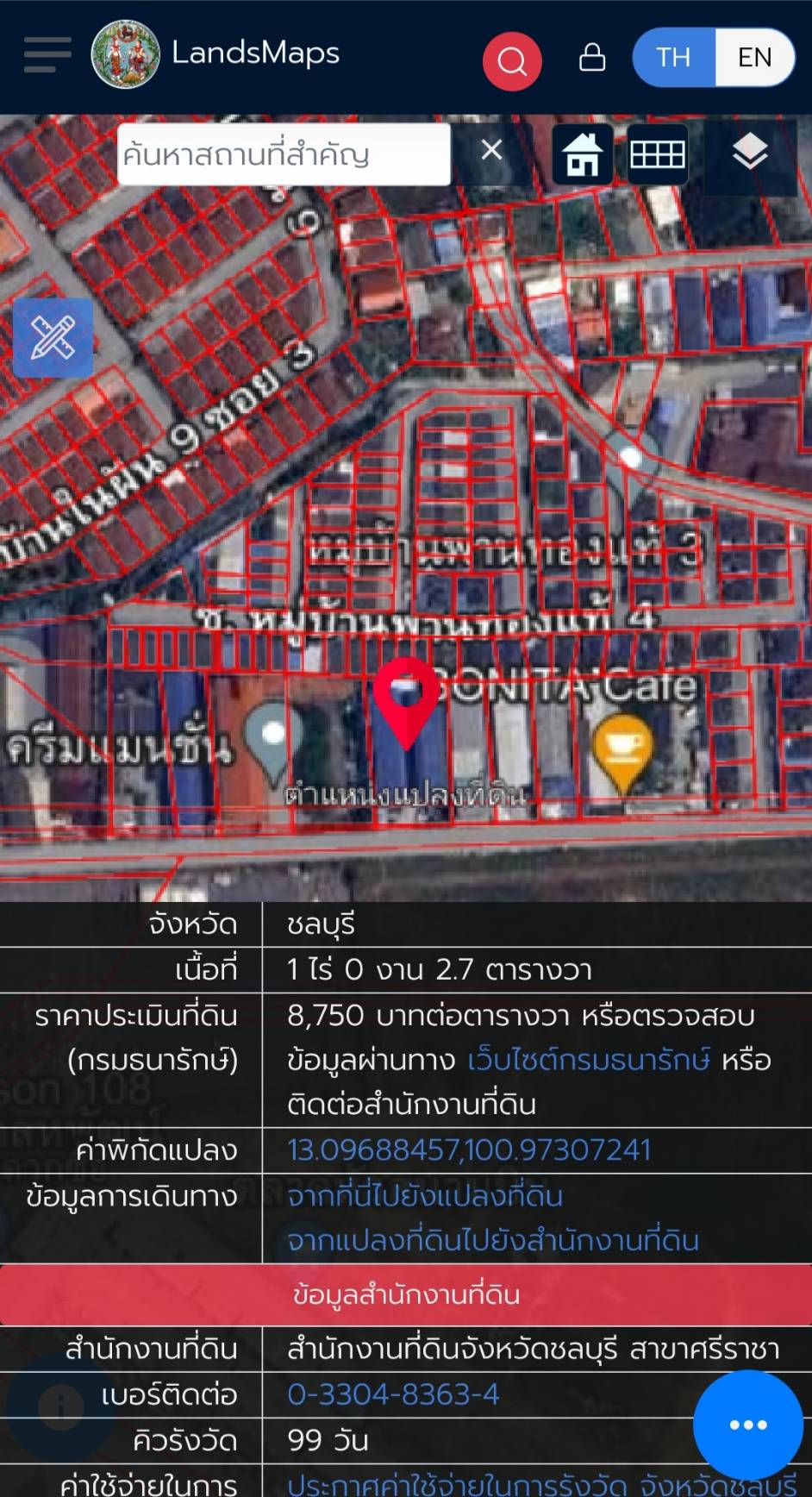Open the ruler measurement tool
This screenshot has width=812, height=1497.
coord(53,338)
